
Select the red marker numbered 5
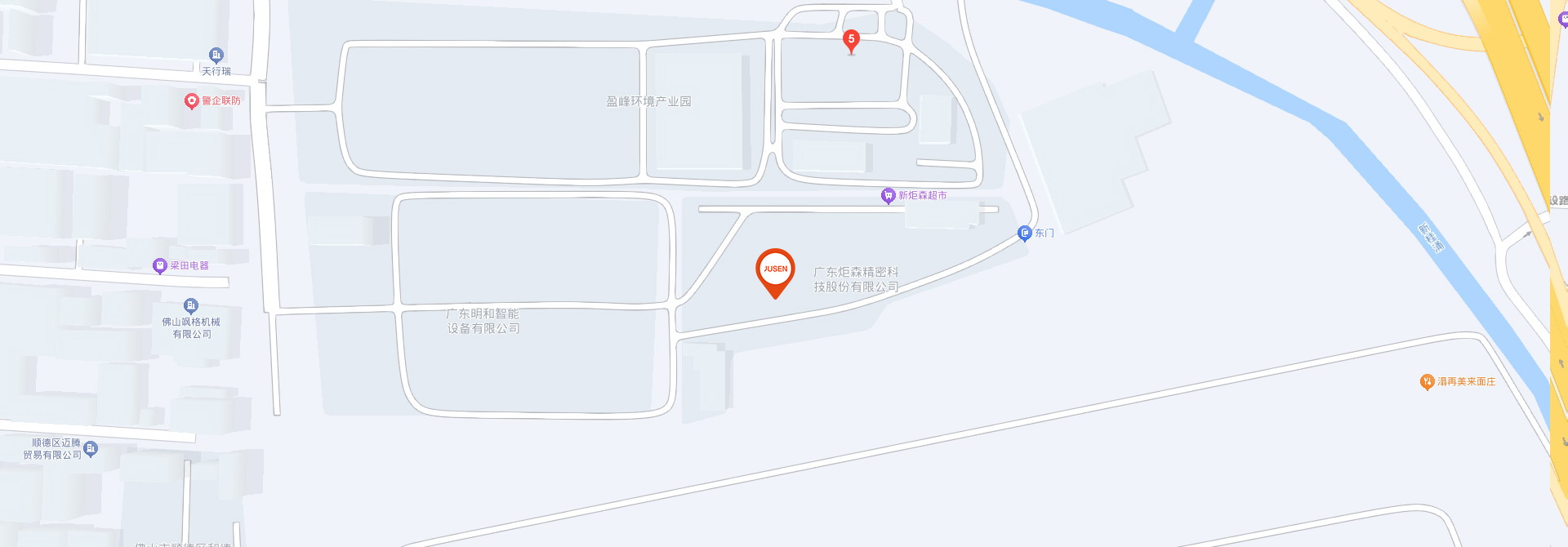(x=851, y=40)
